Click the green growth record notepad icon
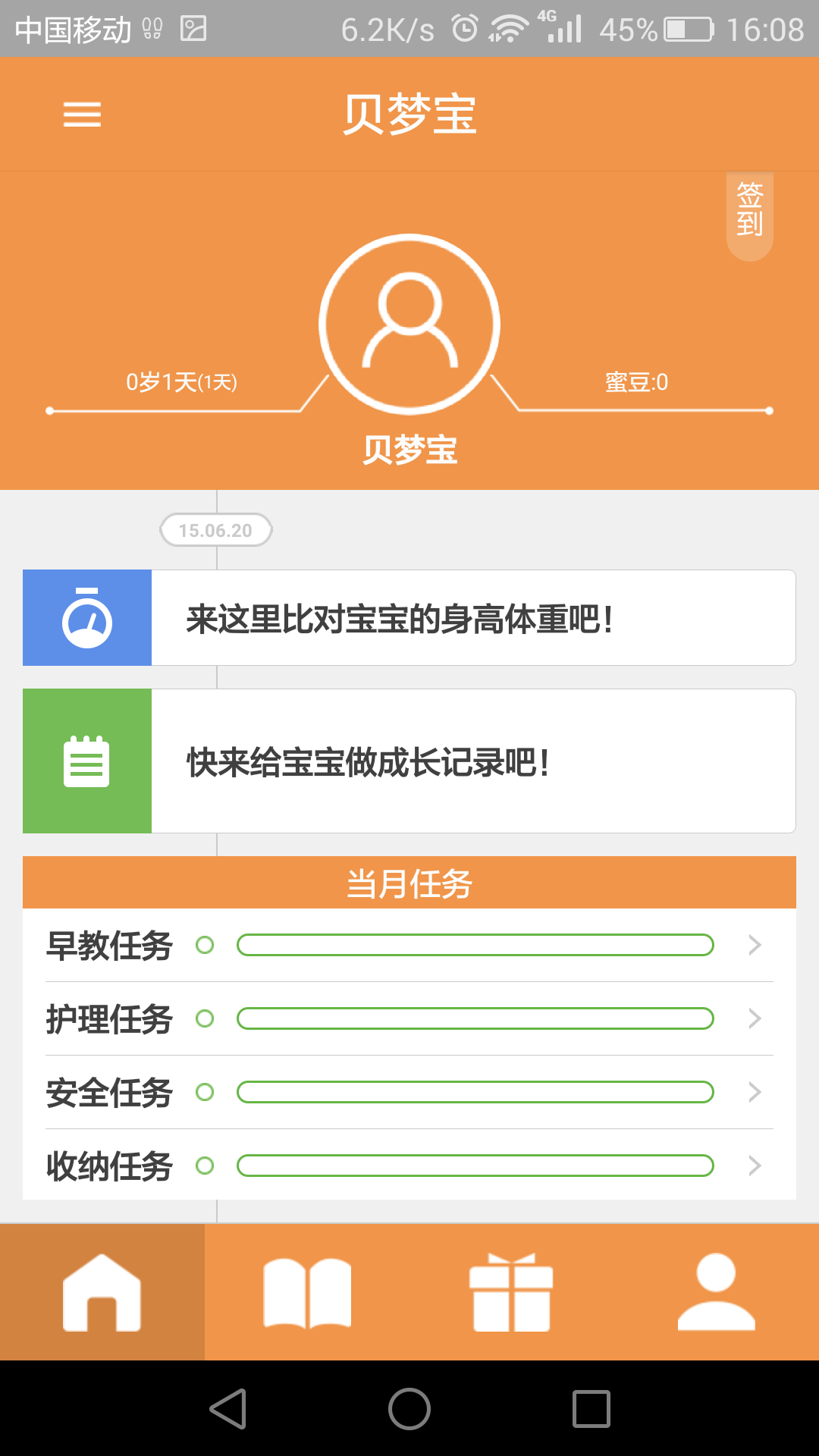Viewport: 819px width, 1456px height. [x=87, y=761]
